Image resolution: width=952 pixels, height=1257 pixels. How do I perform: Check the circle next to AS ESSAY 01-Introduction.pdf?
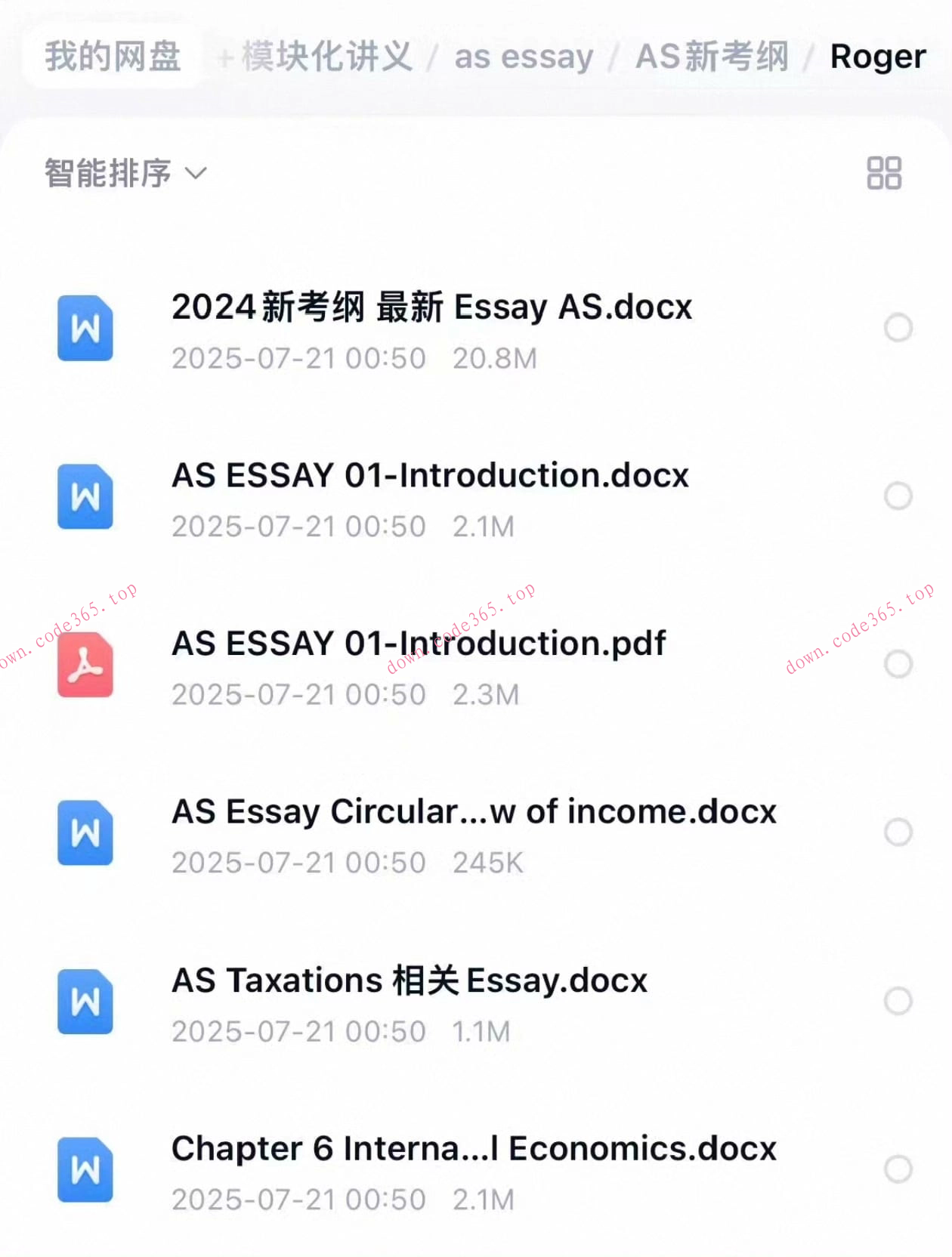tap(898, 665)
